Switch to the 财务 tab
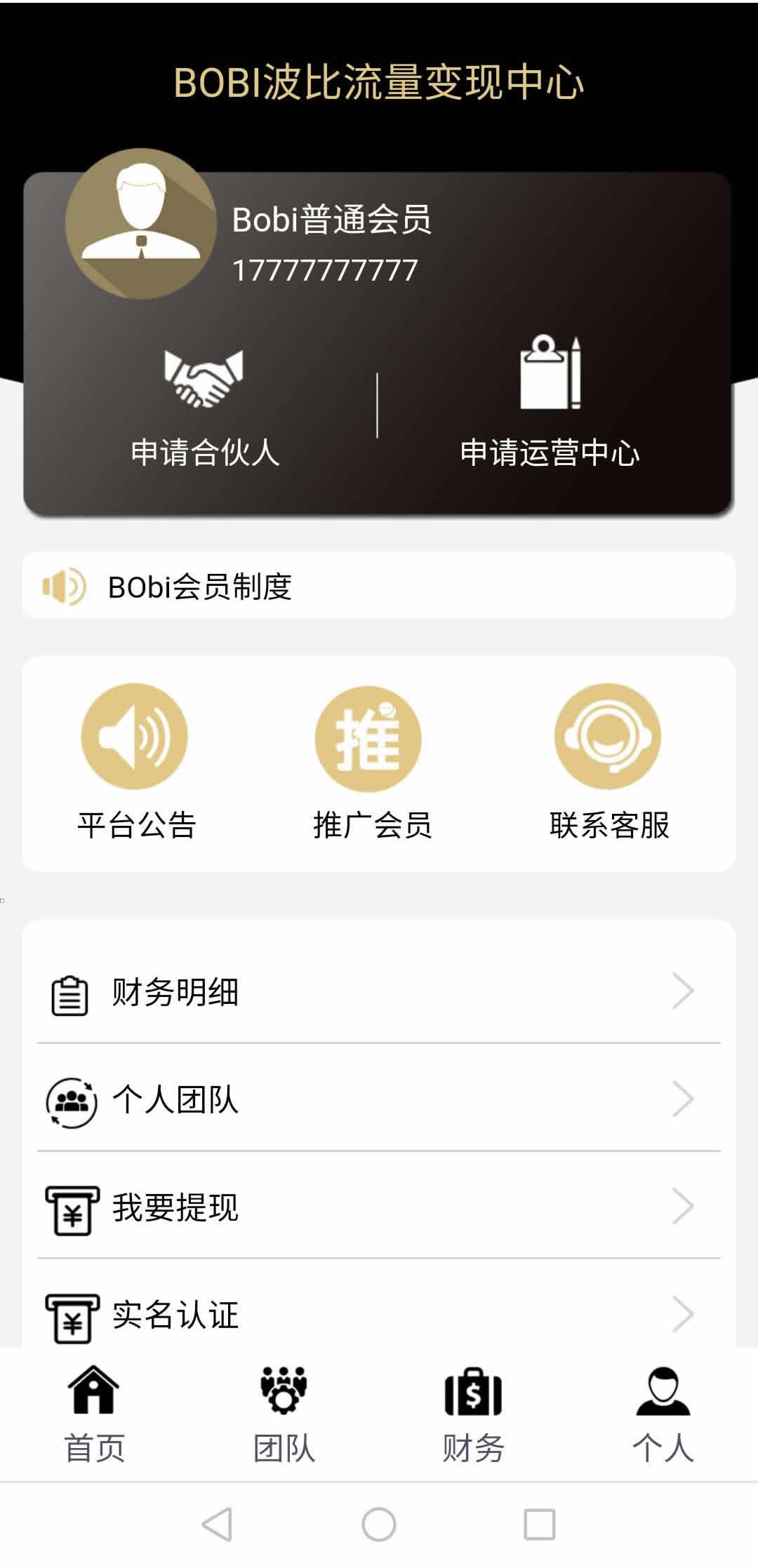758x1568 pixels. pos(473,1414)
